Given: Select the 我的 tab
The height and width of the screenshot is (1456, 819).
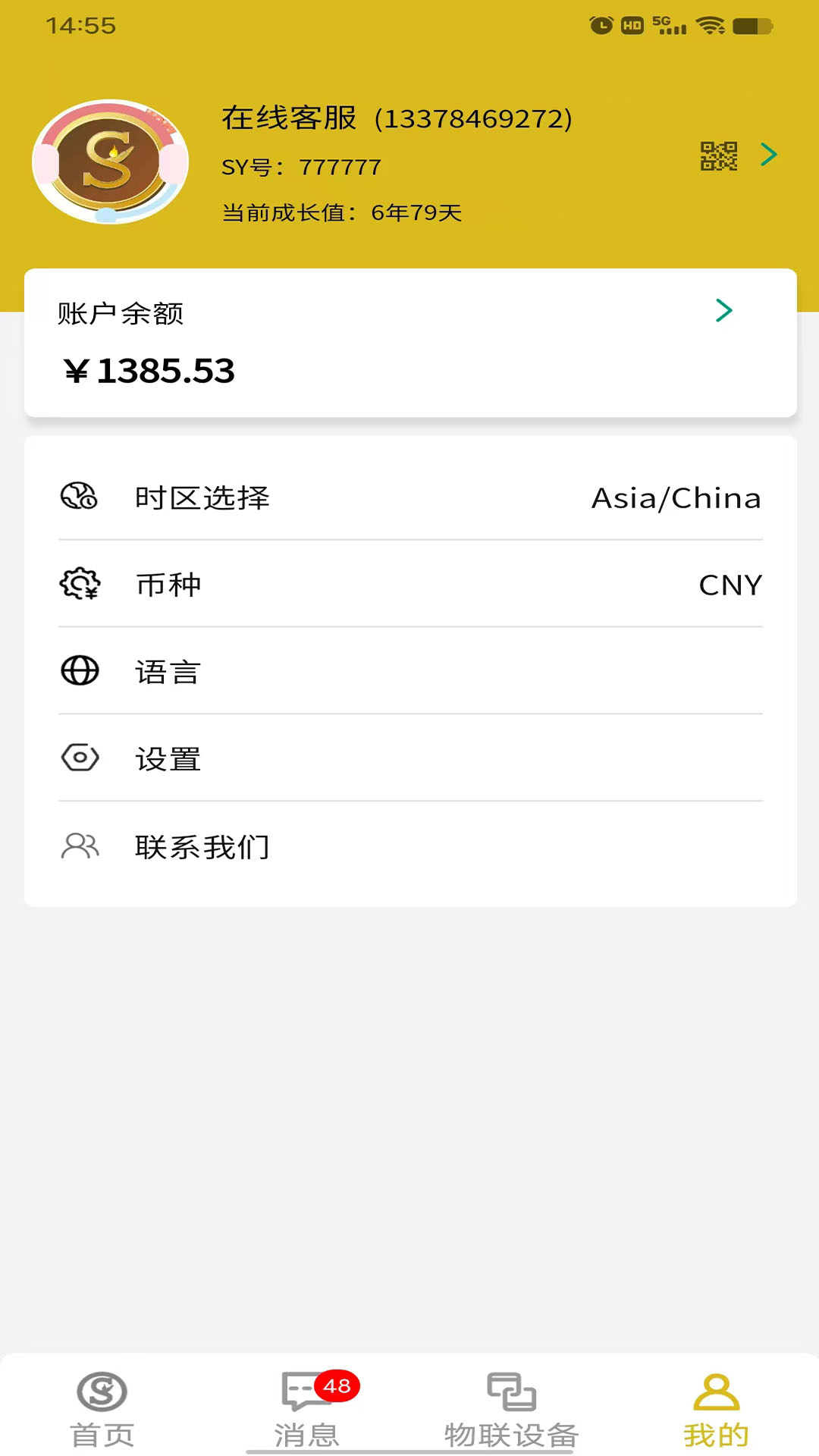Looking at the screenshot, I should pyautogui.click(x=717, y=1409).
